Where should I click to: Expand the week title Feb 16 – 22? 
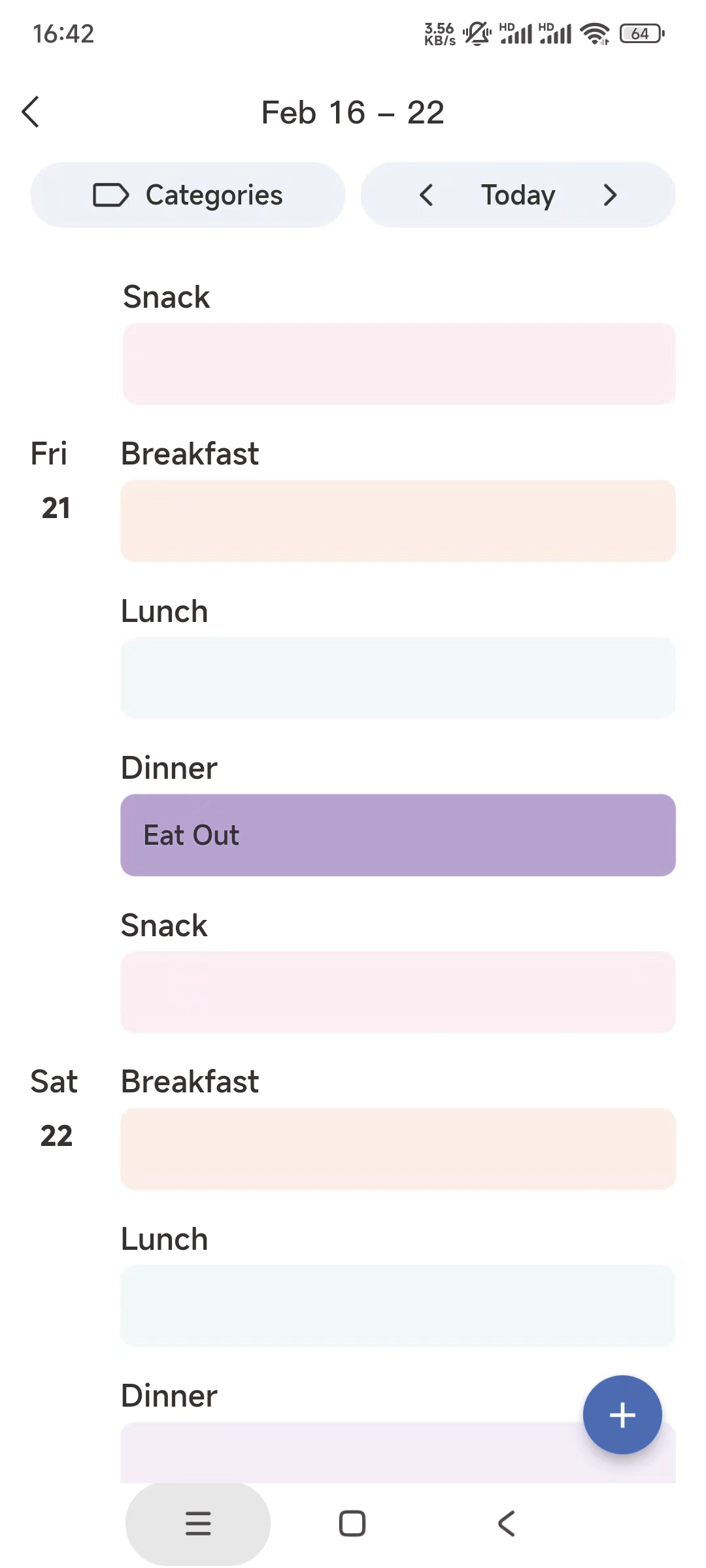coord(353,112)
